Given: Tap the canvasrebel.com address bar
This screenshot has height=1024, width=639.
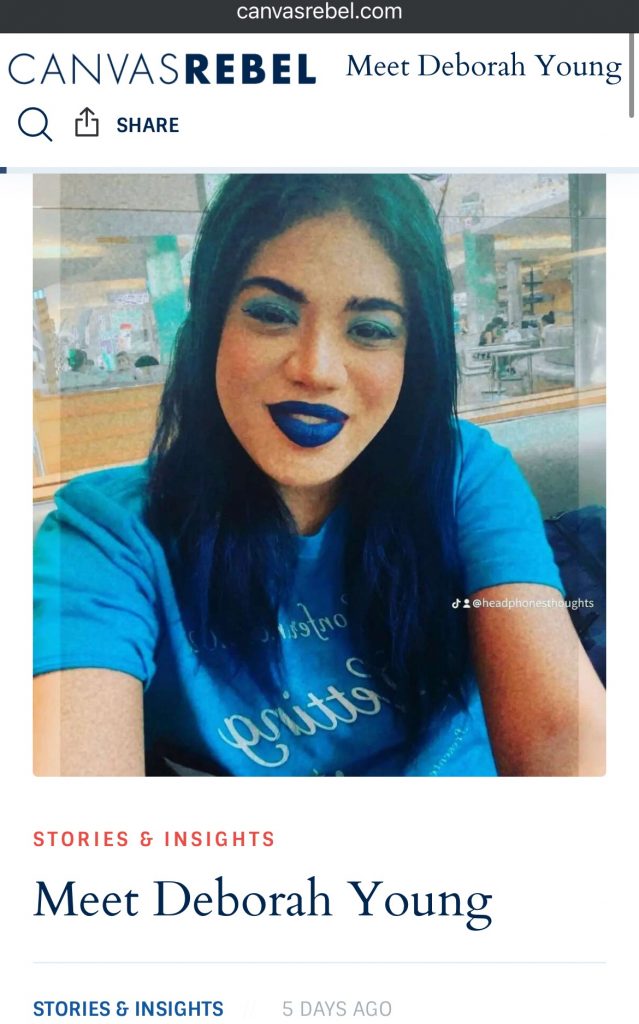Looking at the screenshot, I should (x=319, y=12).
